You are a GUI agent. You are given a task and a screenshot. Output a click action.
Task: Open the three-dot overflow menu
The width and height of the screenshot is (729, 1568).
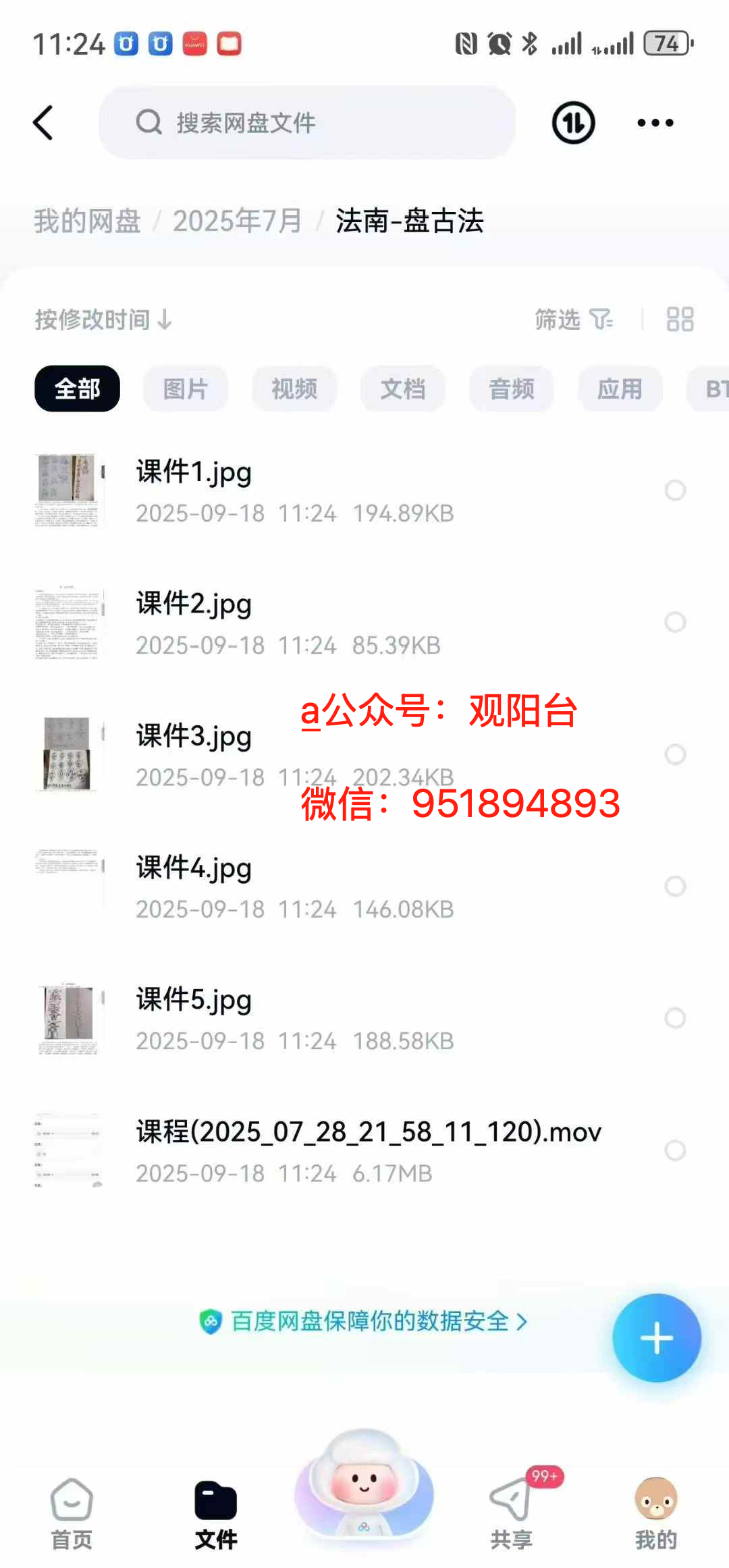pos(655,123)
